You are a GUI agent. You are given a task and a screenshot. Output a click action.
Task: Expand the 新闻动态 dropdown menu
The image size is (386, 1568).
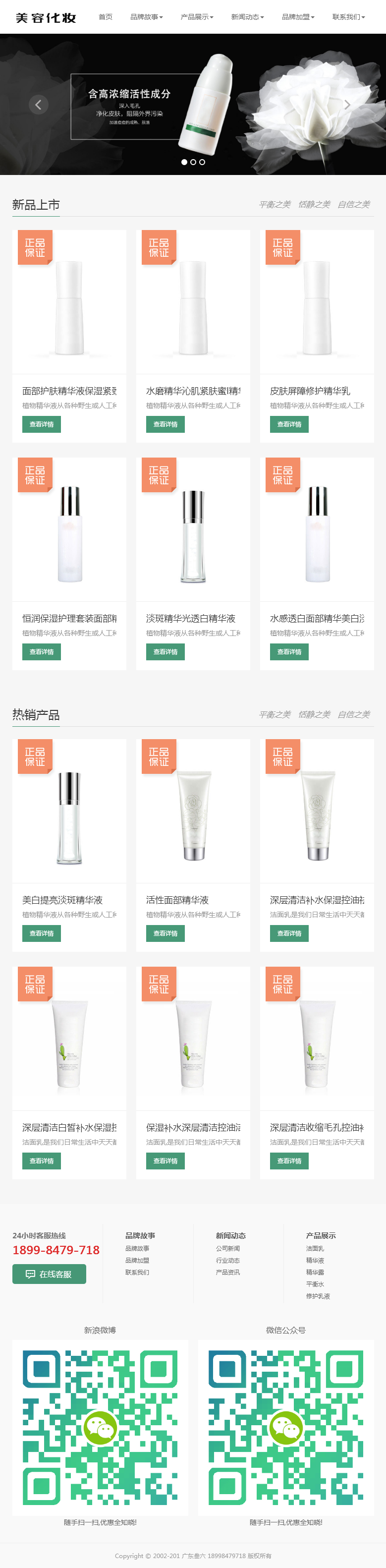coord(247,17)
